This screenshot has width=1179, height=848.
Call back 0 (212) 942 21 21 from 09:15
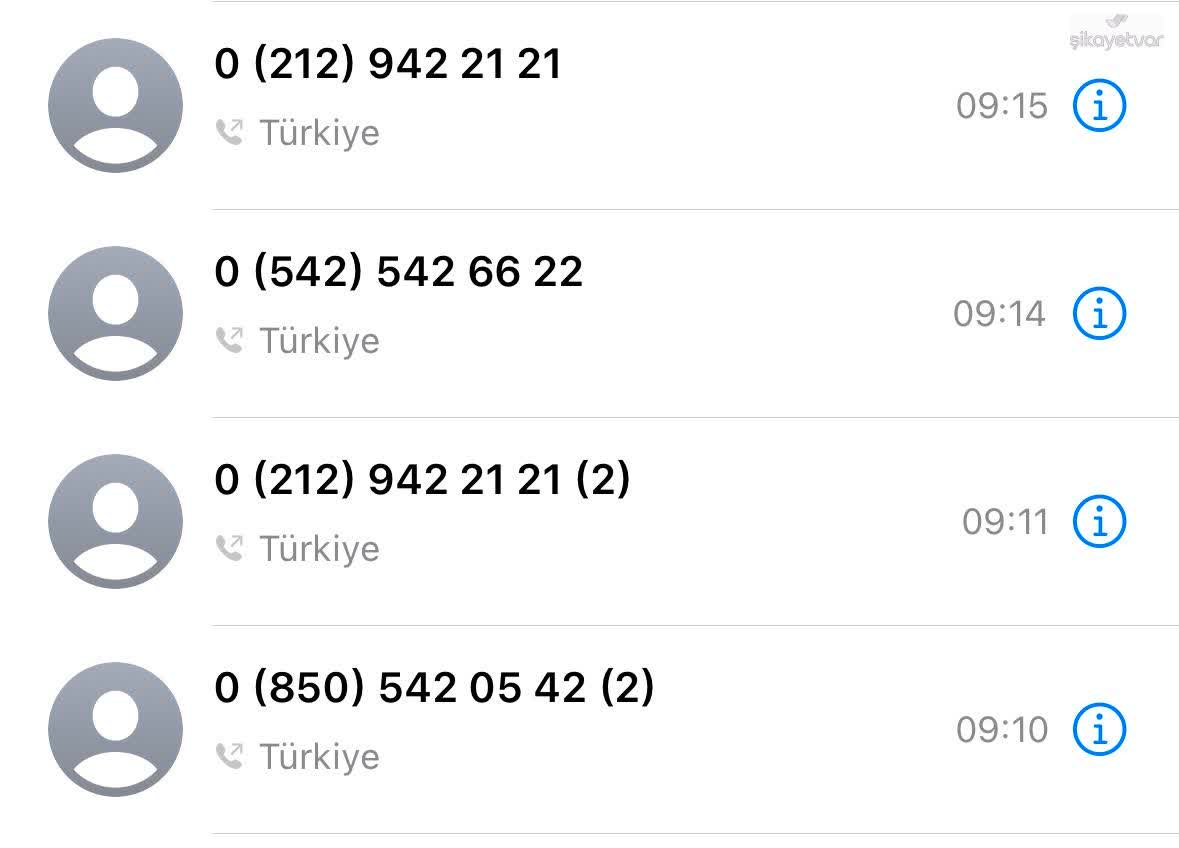click(x=388, y=66)
